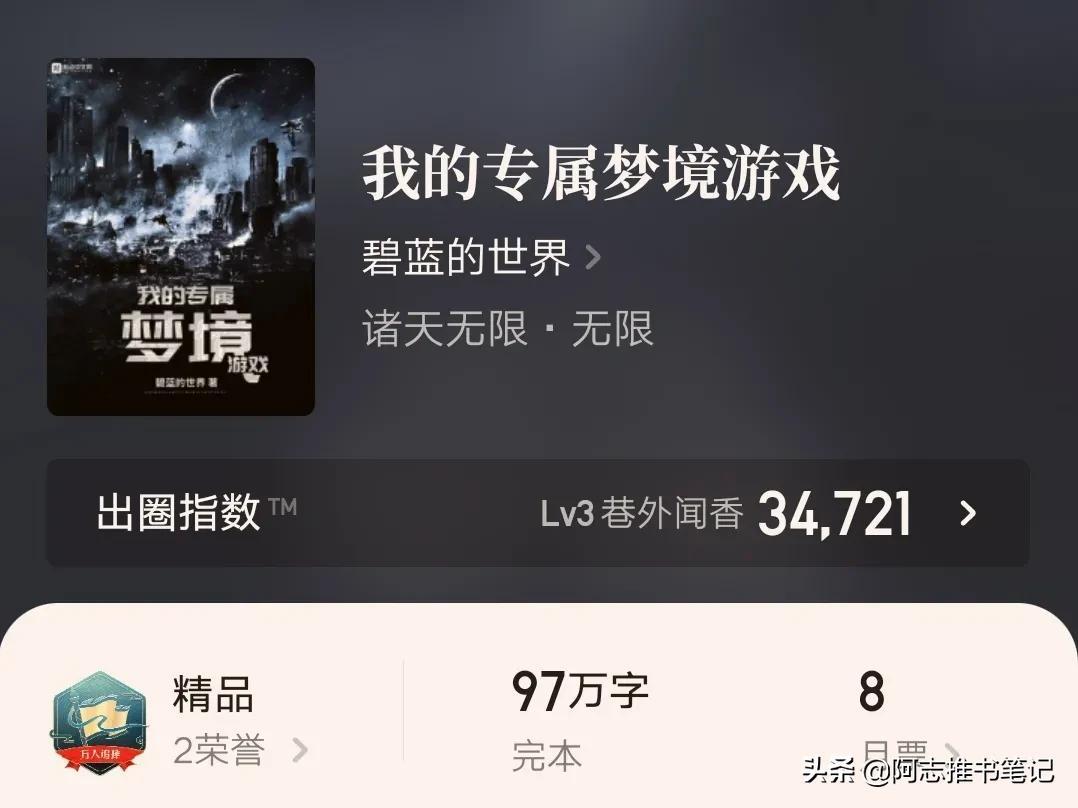1078x808 pixels.
Task: Open author 碧蓝的世界 page
Action: pos(481,258)
